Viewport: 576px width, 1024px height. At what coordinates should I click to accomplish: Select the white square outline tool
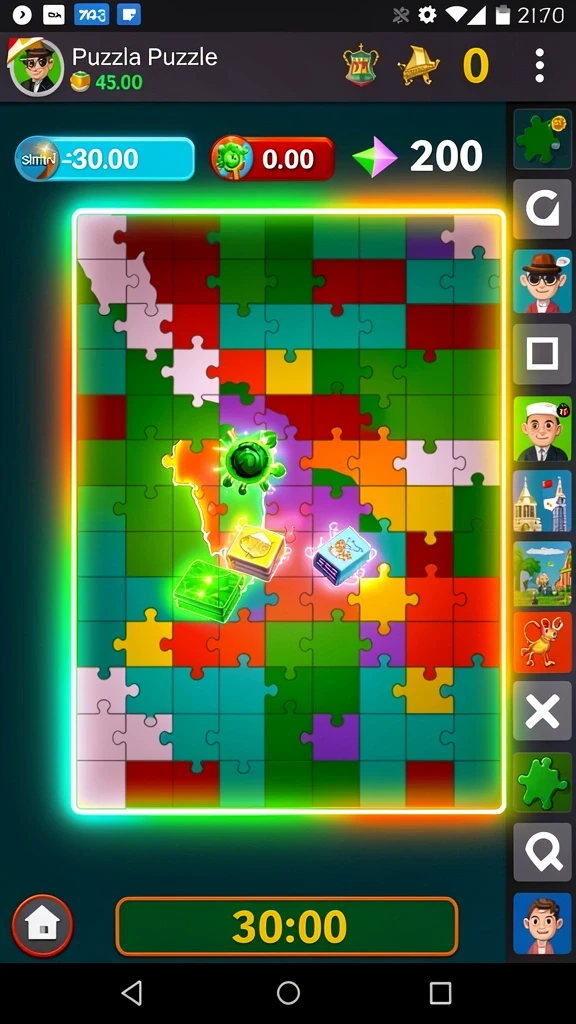coord(542,354)
